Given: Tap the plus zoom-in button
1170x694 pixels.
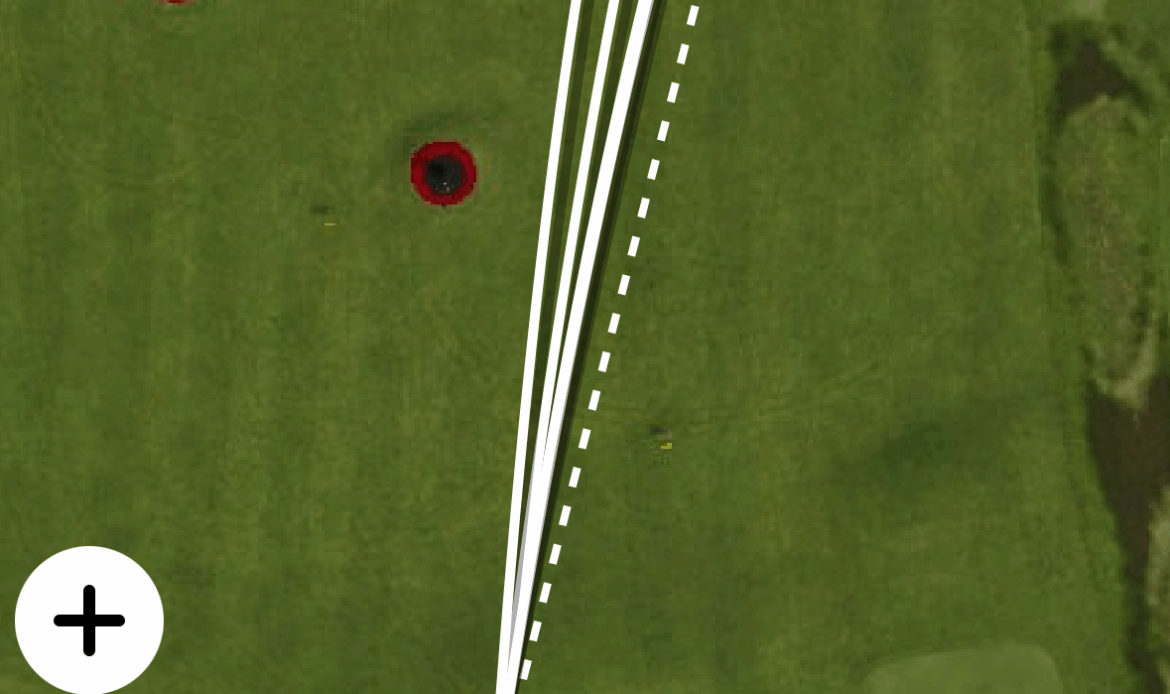Looking at the screenshot, I should (89, 620).
